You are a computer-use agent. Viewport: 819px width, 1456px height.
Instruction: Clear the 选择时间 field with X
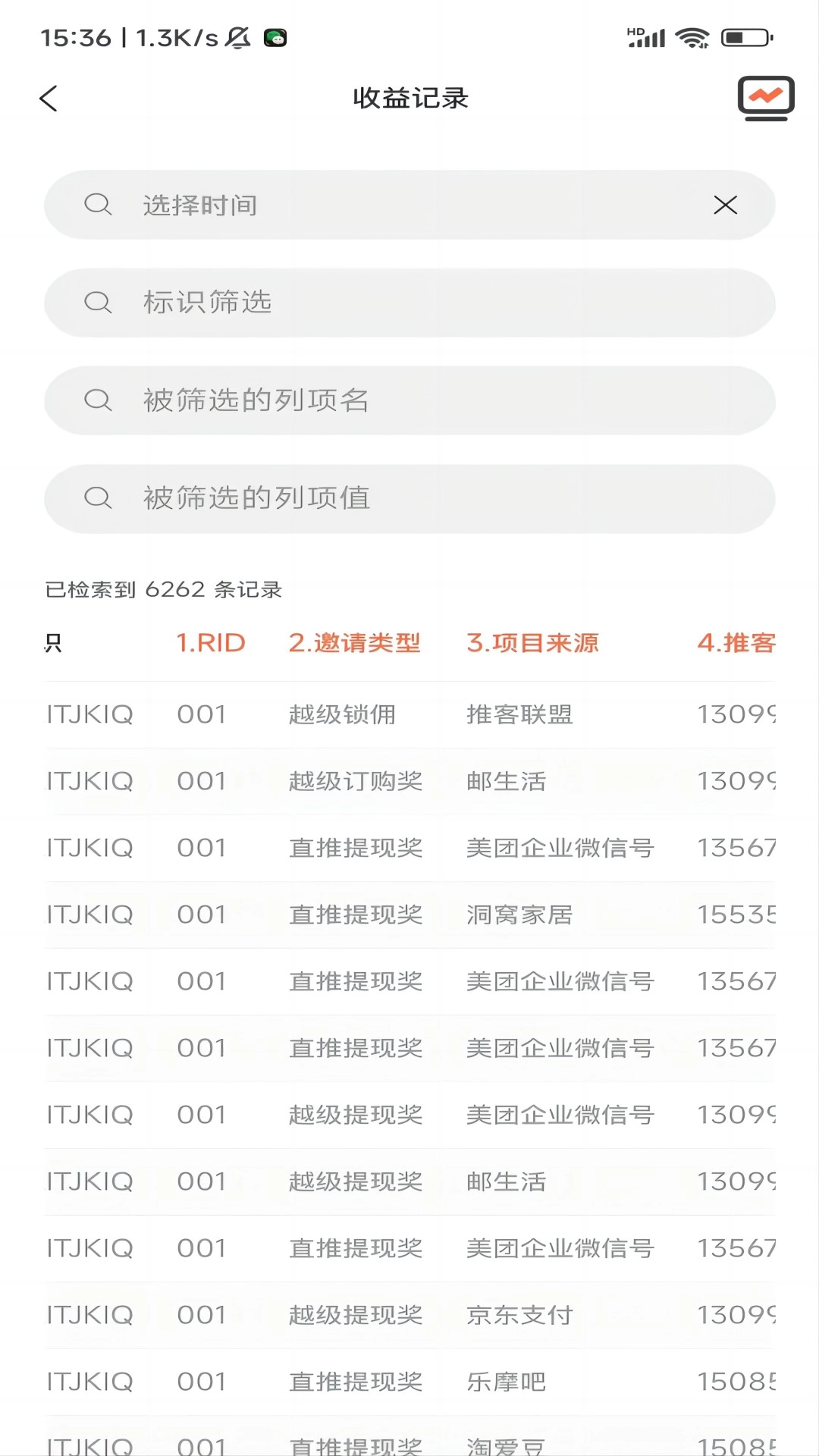tap(725, 205)
